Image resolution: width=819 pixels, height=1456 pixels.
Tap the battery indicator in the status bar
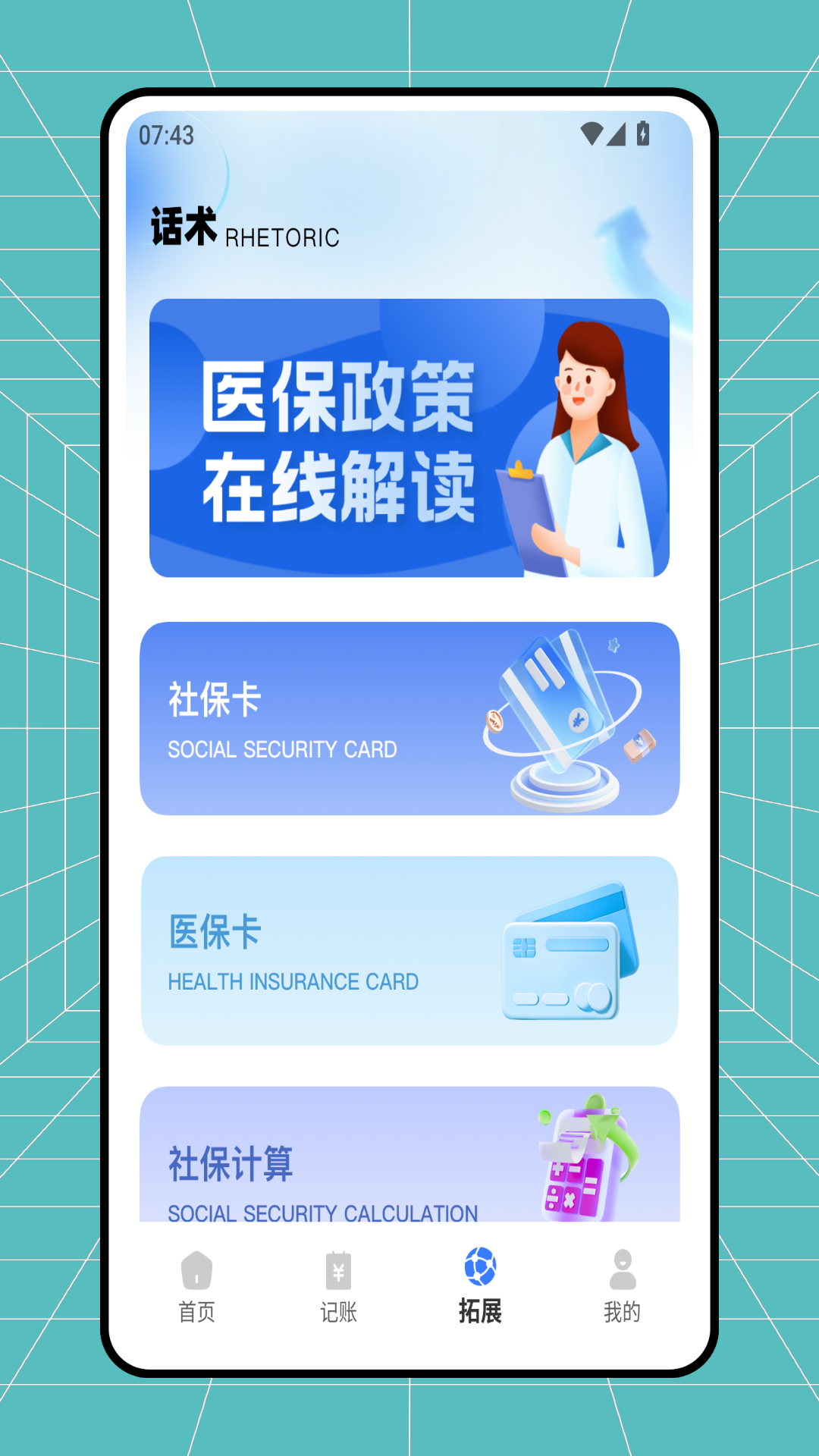643,134
